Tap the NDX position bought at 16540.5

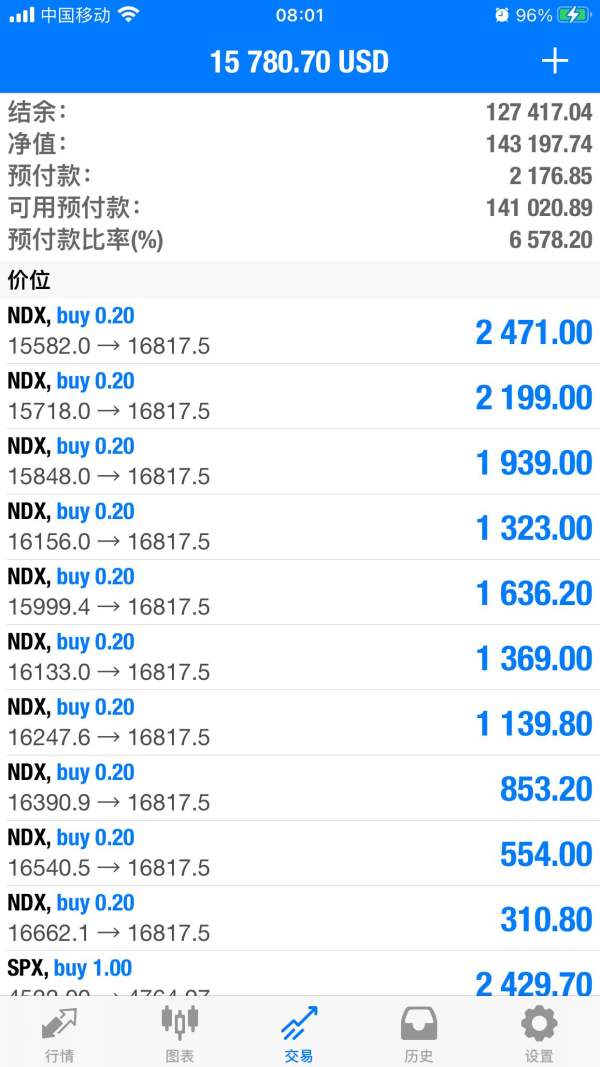pos(300,853)
